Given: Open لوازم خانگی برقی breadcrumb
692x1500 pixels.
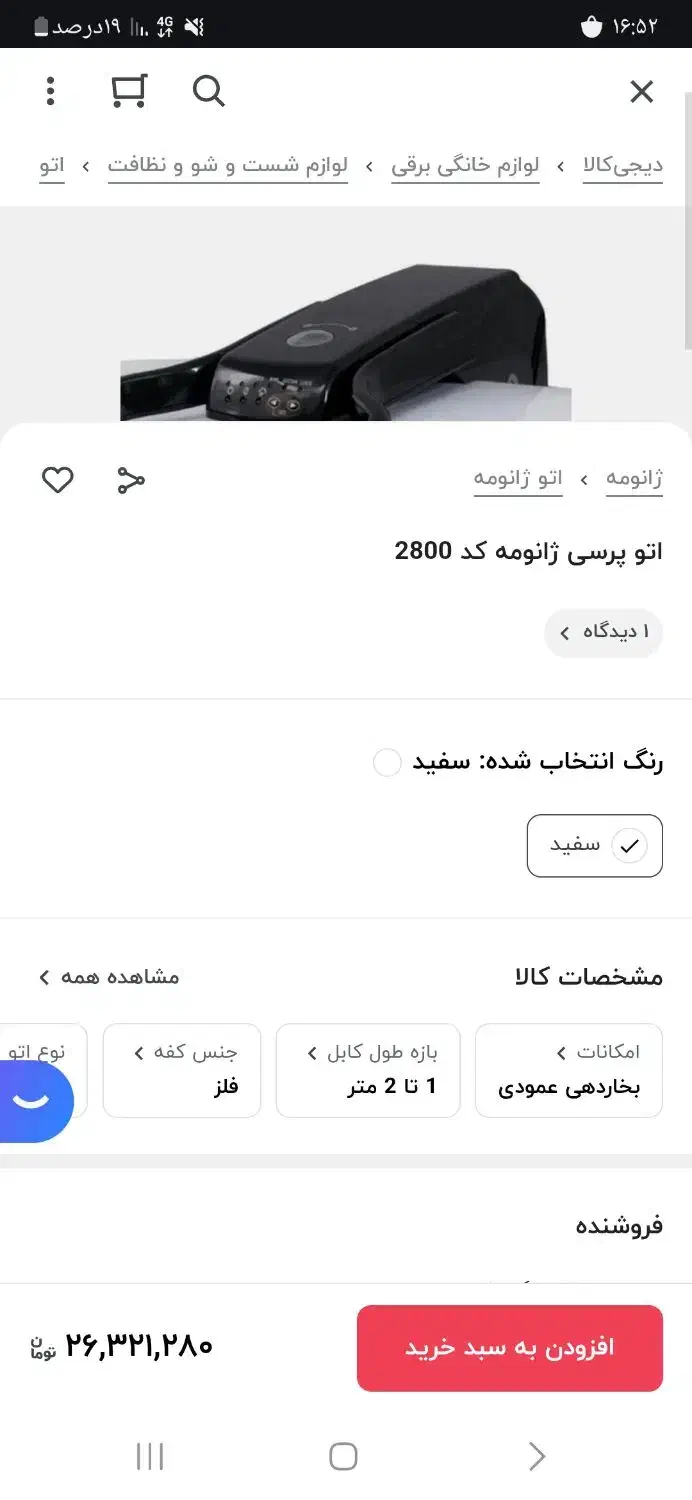Looking at the screenshot, I should (x=465, y=166).
